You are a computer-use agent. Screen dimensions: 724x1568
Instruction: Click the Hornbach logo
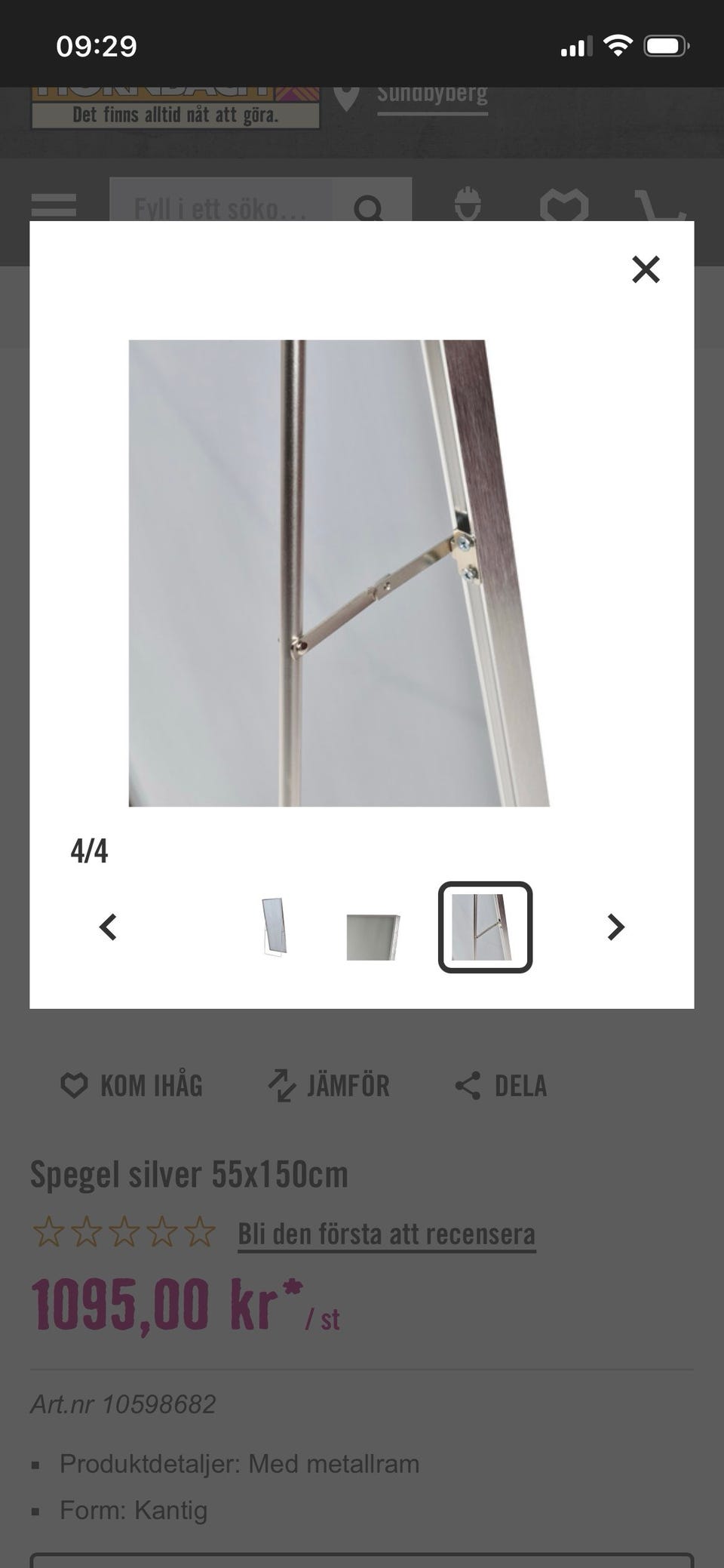(x=176, y=103)
